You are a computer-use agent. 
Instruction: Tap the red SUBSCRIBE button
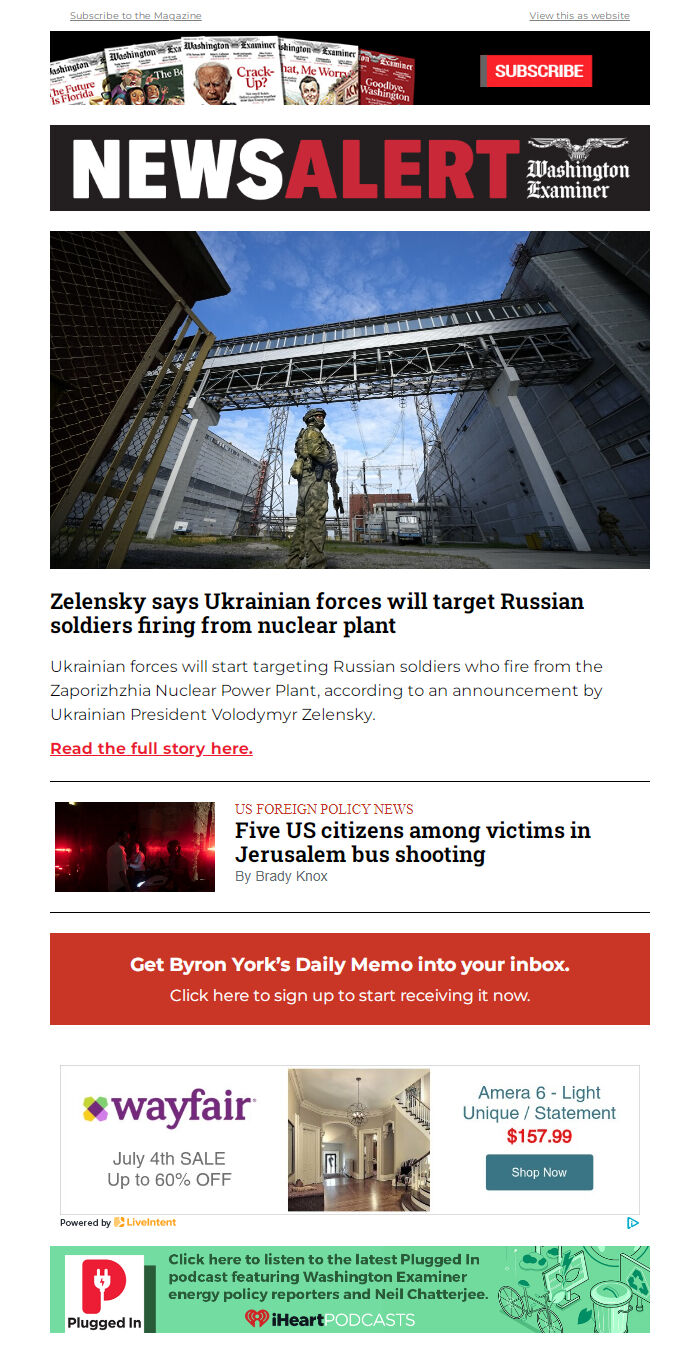538,71
